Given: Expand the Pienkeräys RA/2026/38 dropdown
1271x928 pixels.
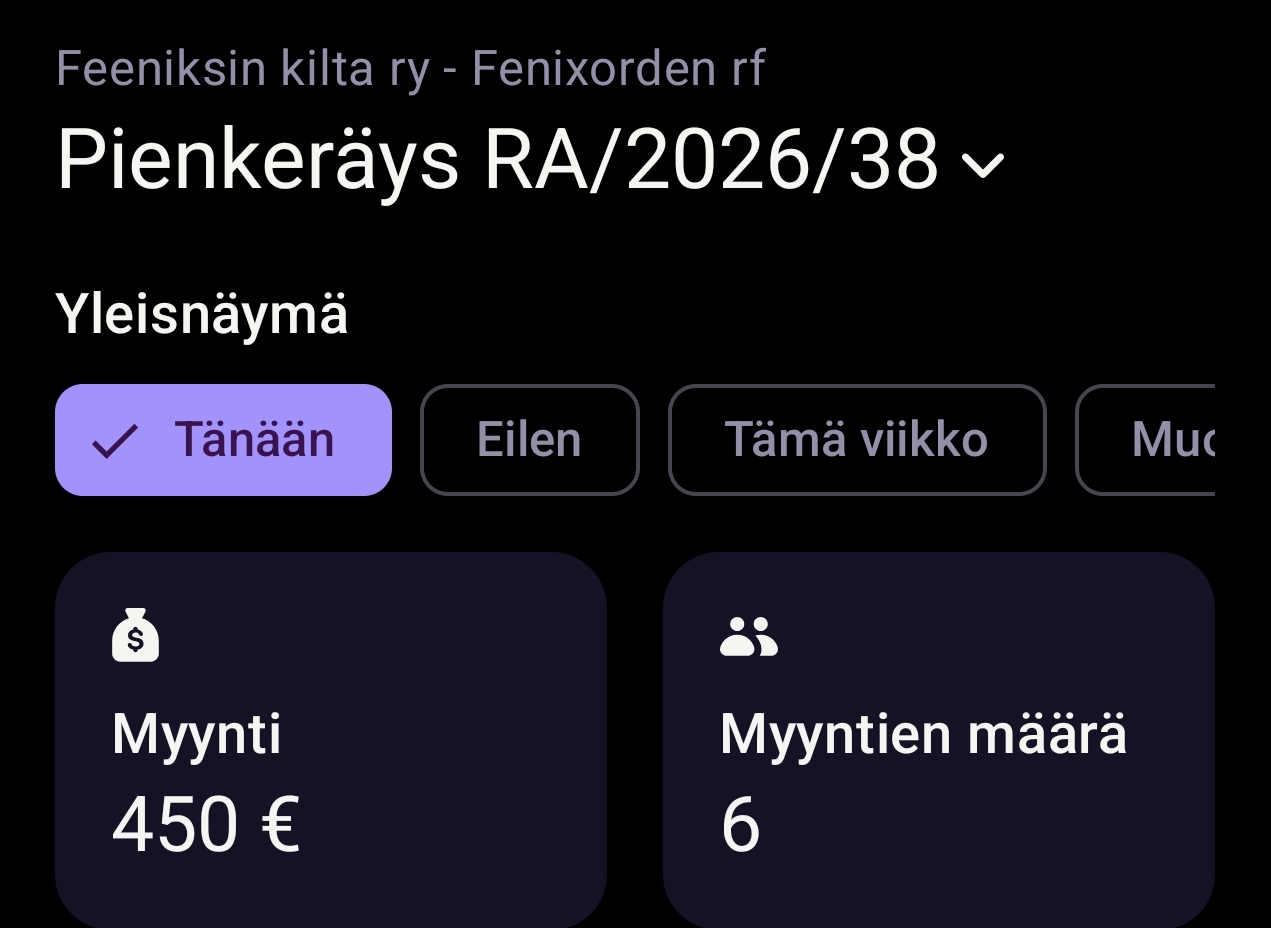Looking at the screenshot, I should tap(982, 163).
